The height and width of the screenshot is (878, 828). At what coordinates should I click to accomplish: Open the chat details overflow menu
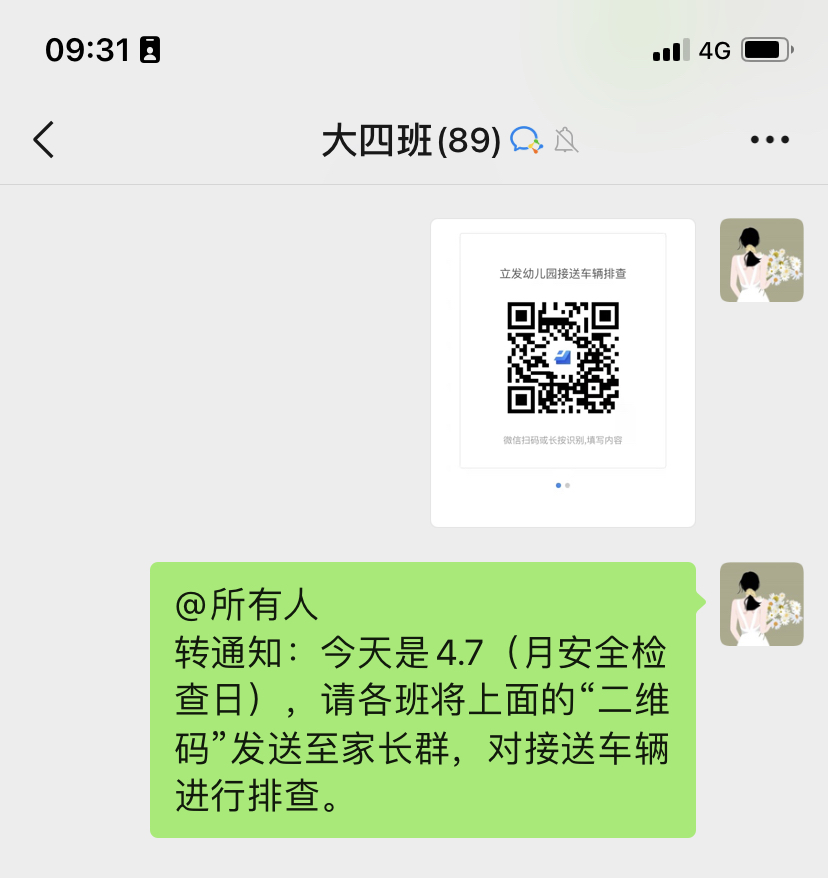click(x=769, y=140)
